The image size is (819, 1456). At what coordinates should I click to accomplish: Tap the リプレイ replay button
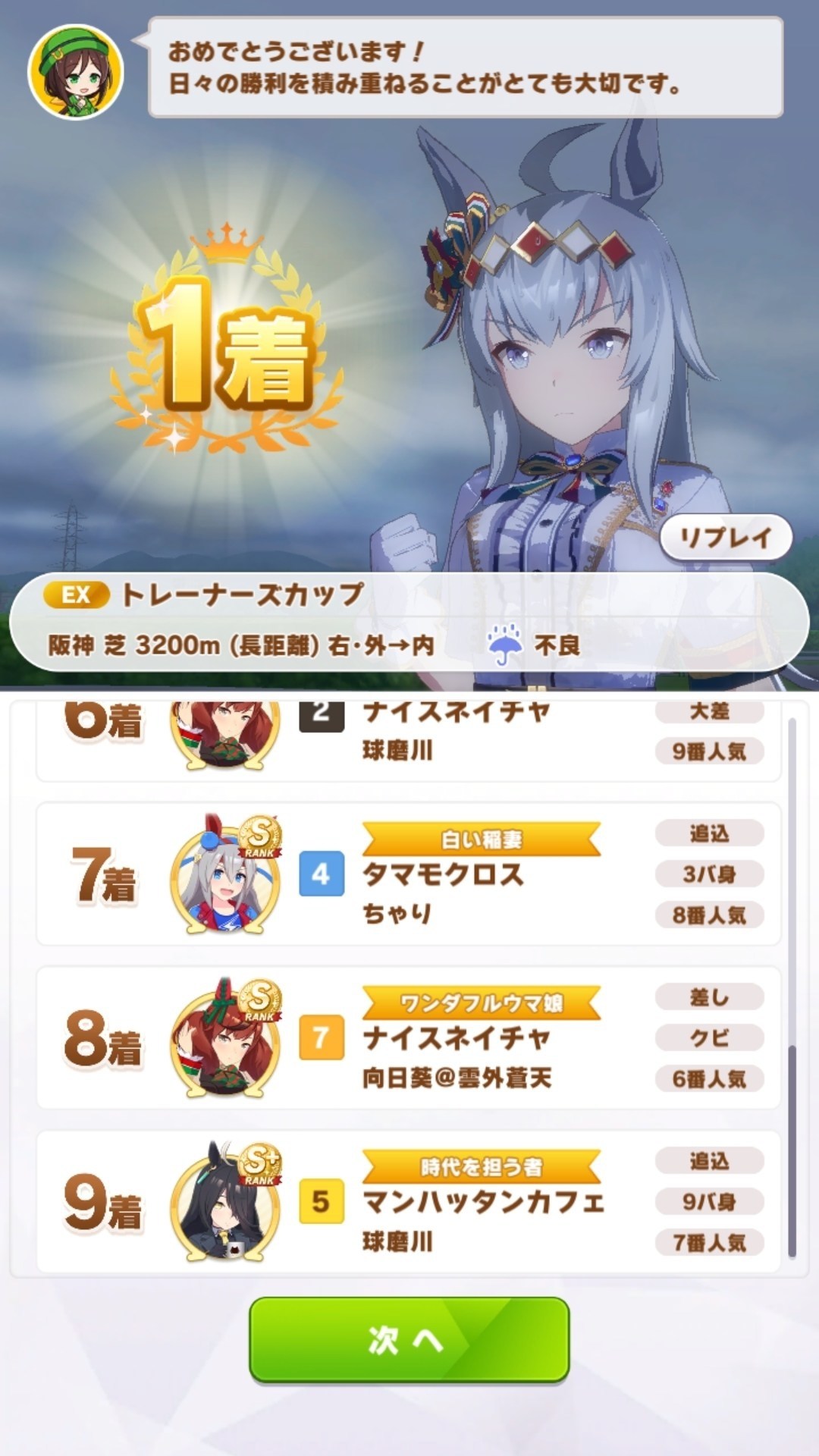pos(726,538)
